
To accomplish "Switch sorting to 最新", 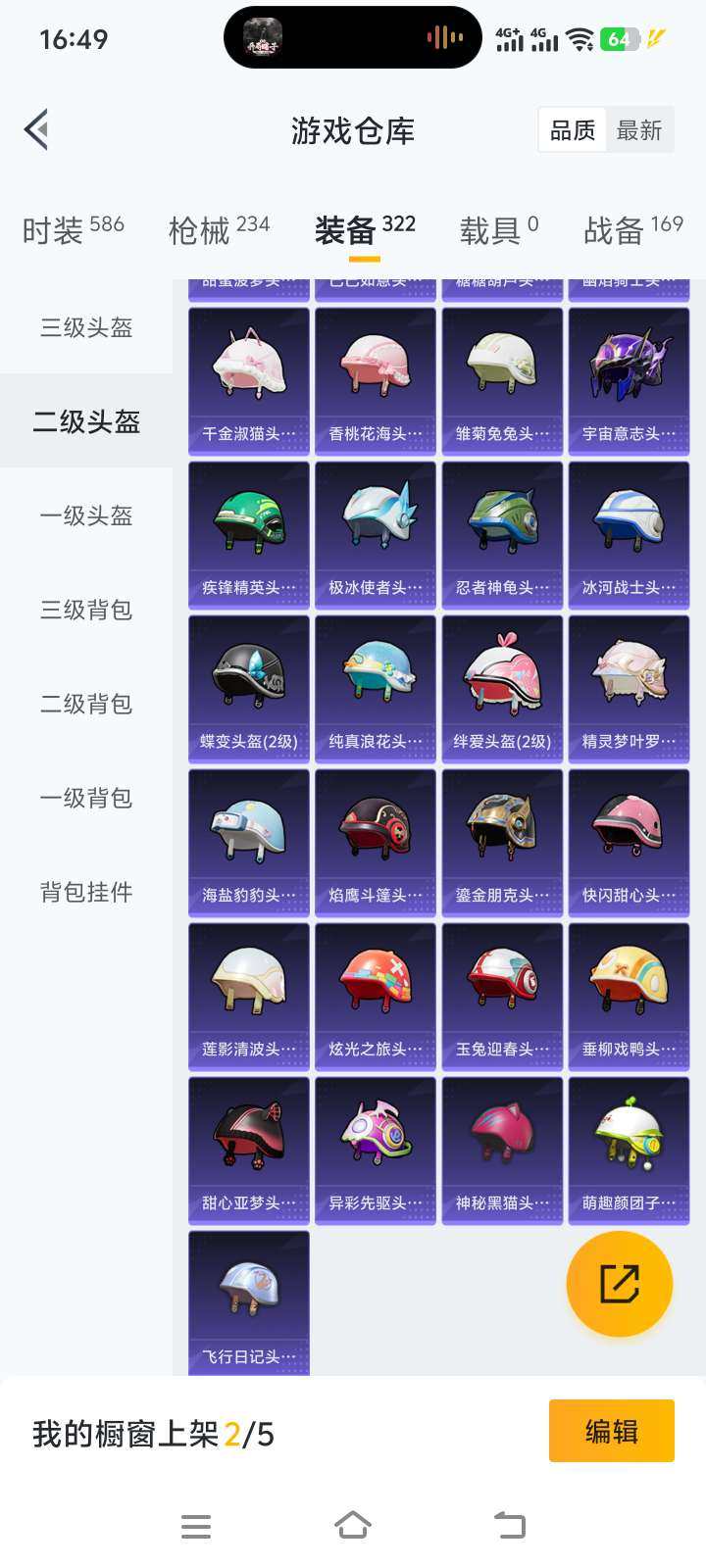I will pos(640,129).
